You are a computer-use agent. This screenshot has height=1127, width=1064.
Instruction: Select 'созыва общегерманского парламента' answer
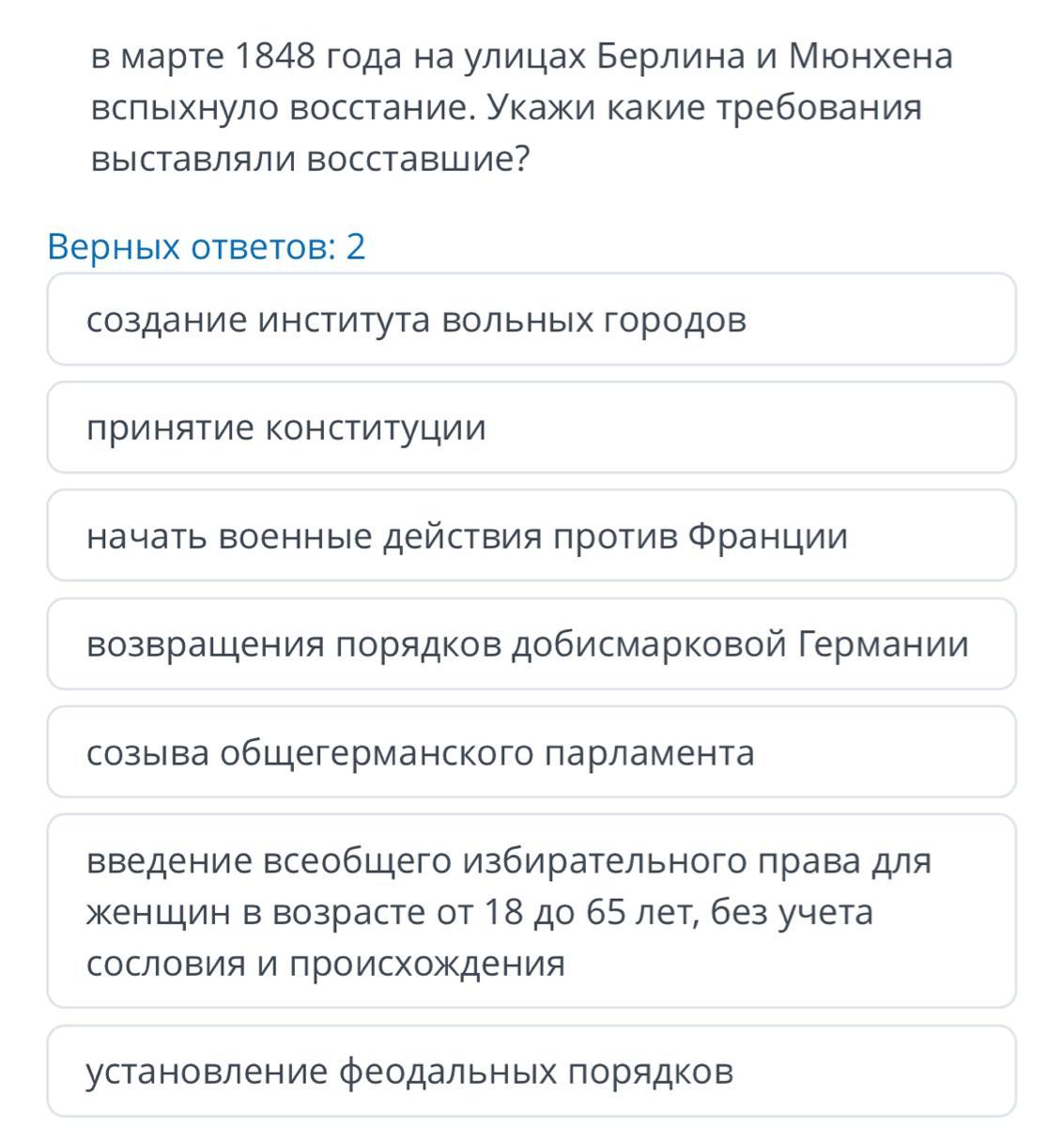[532, 752]
